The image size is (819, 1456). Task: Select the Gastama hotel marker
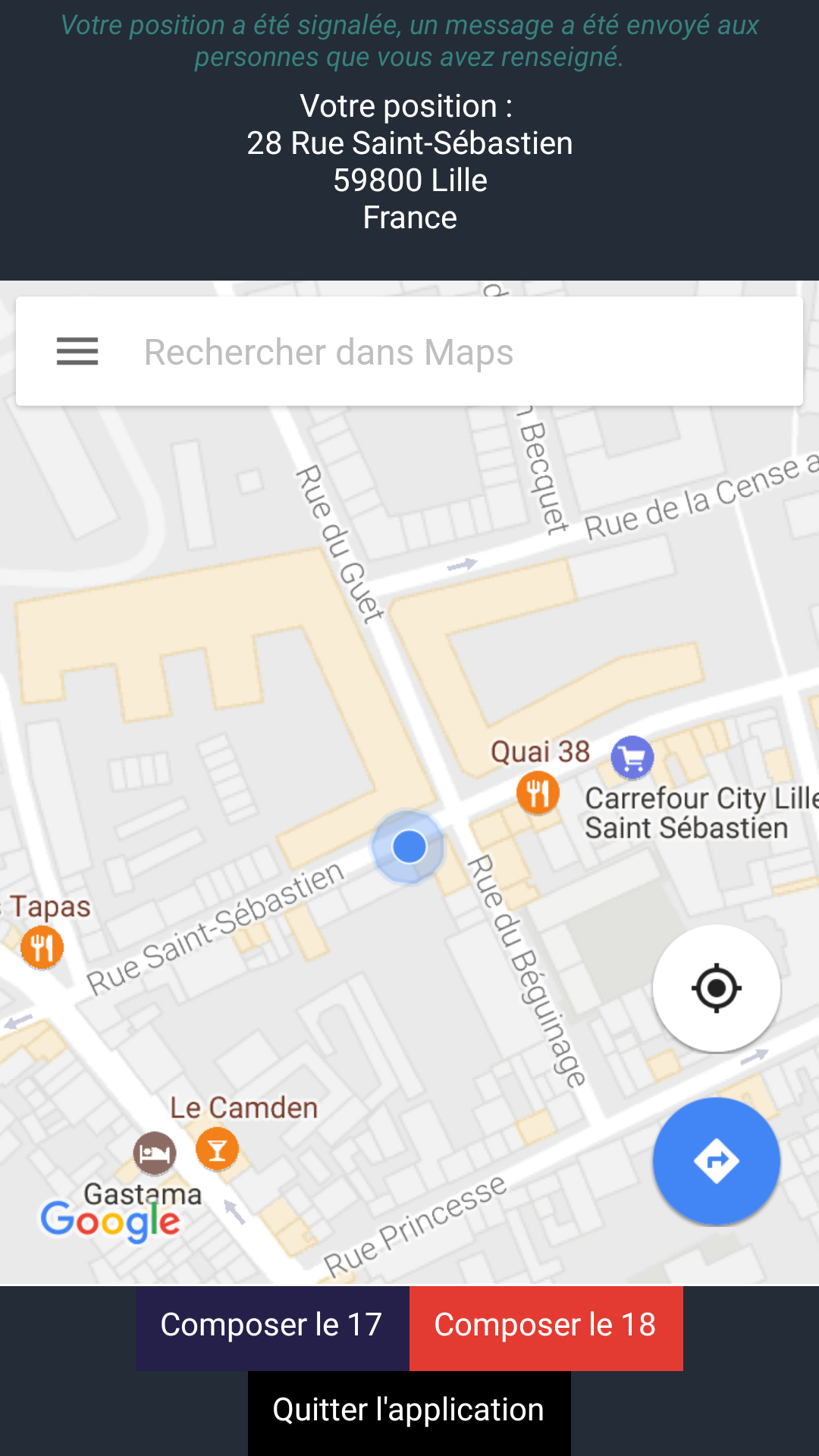coord(155,1153)
